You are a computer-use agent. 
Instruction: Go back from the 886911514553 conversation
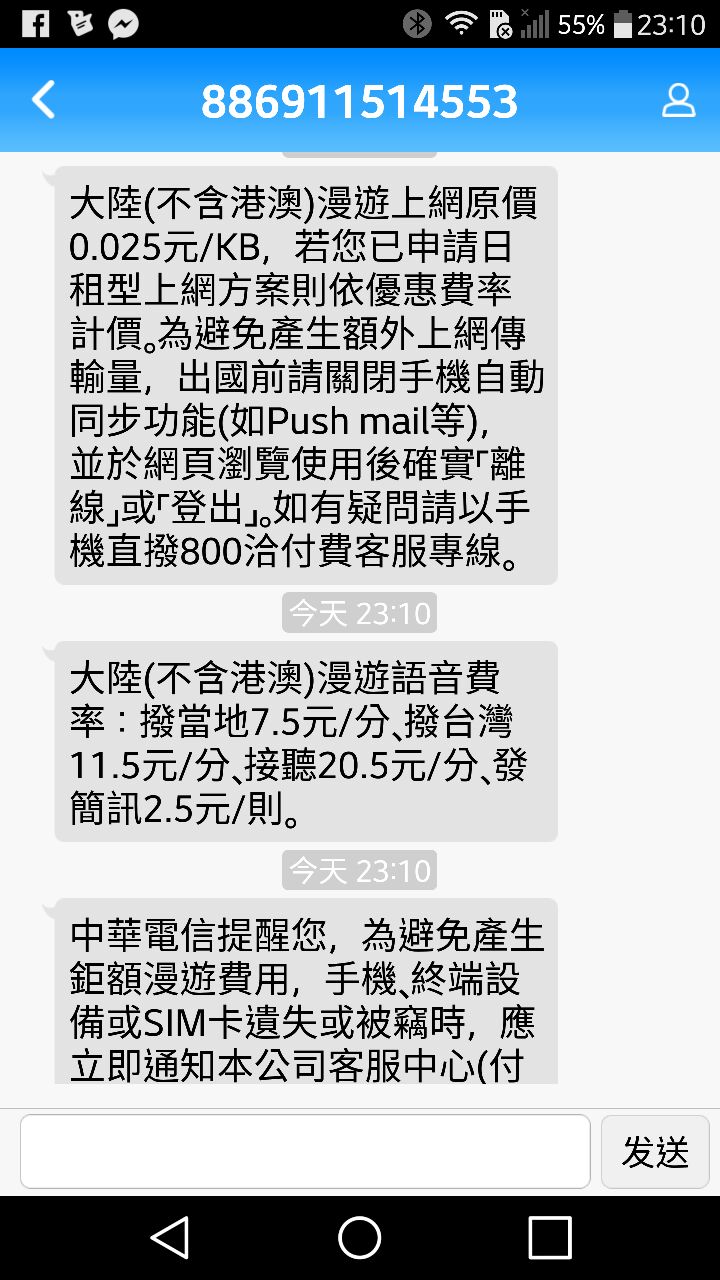(43, 100)
